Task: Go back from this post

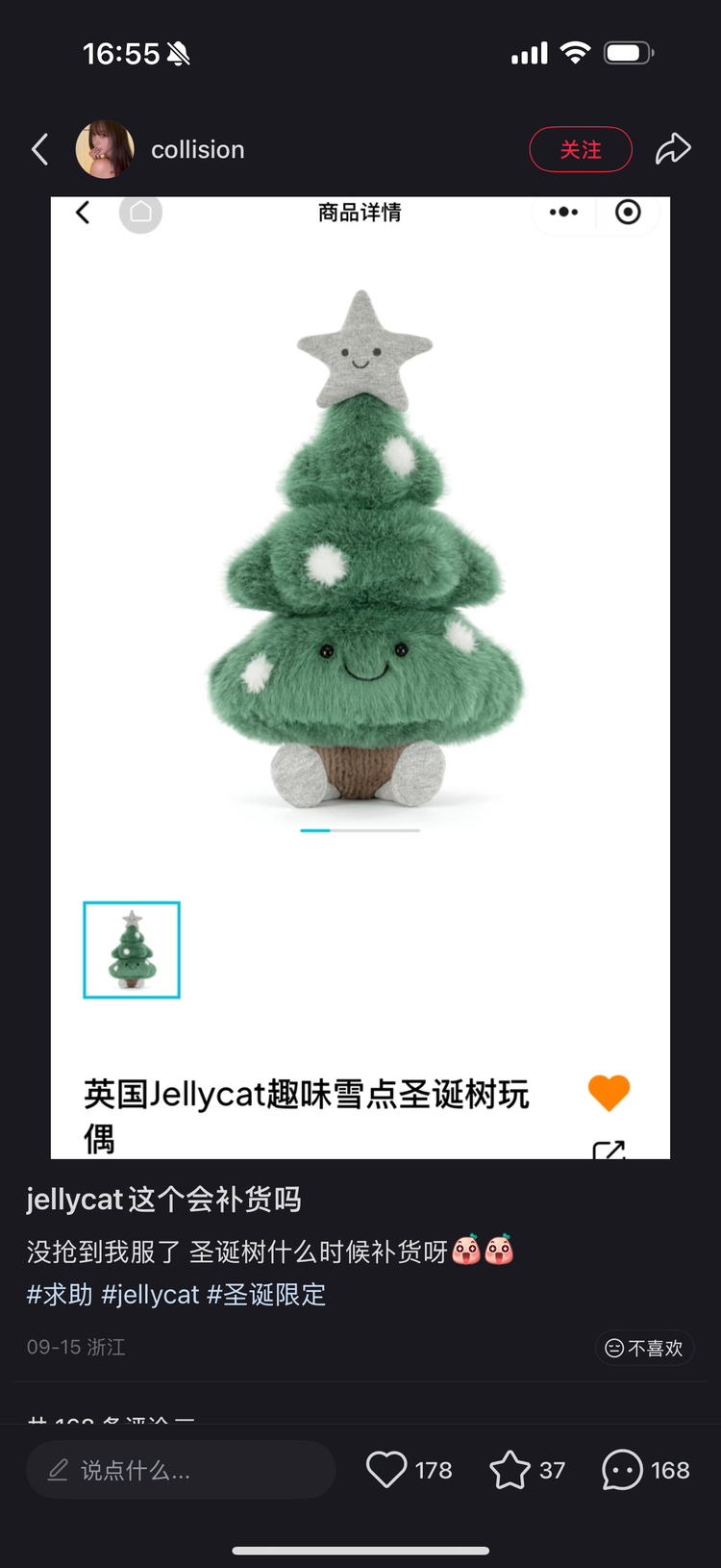Action: [40, 150]
